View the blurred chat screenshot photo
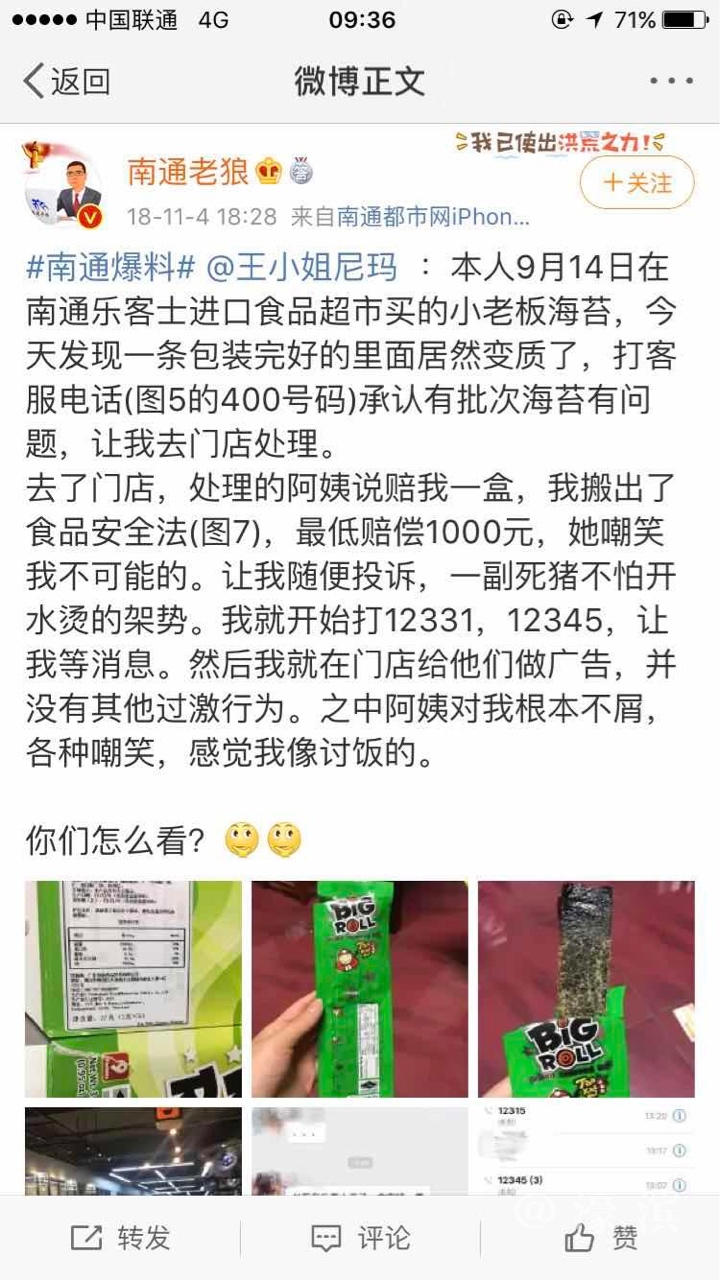The width and height of the screenshot is (720, 1280). tap(359, 1150)
